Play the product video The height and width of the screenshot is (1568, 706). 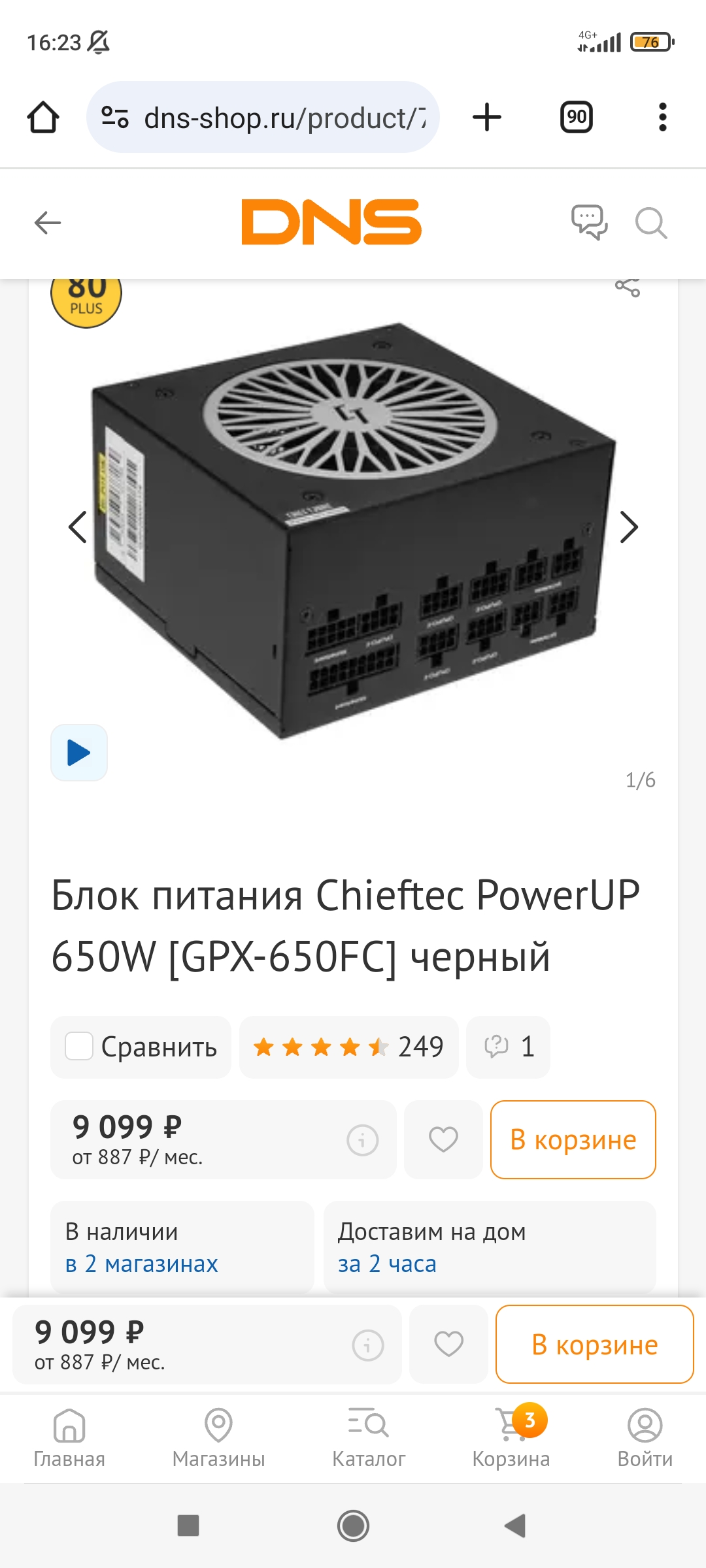click(x=79, y=753)
